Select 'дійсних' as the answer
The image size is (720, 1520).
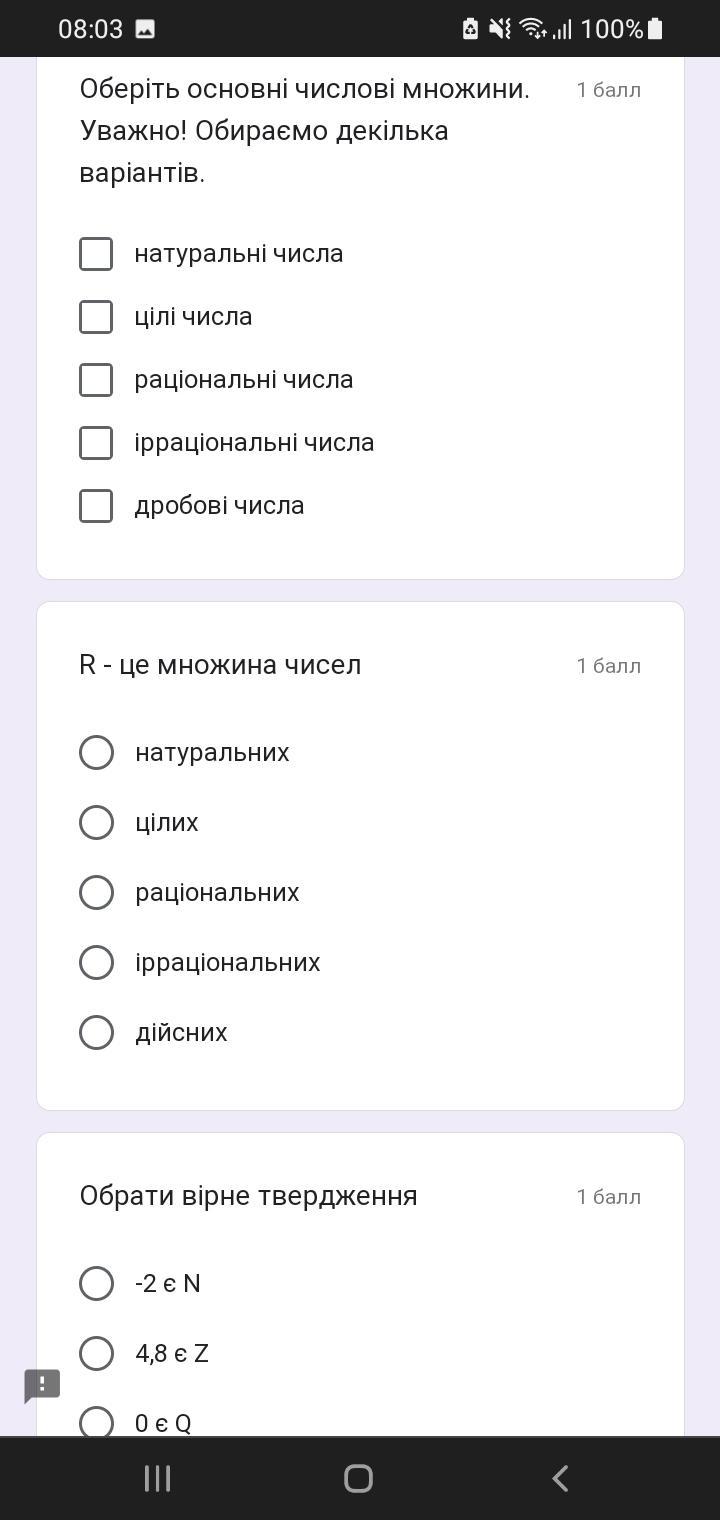pos(96,1032)
